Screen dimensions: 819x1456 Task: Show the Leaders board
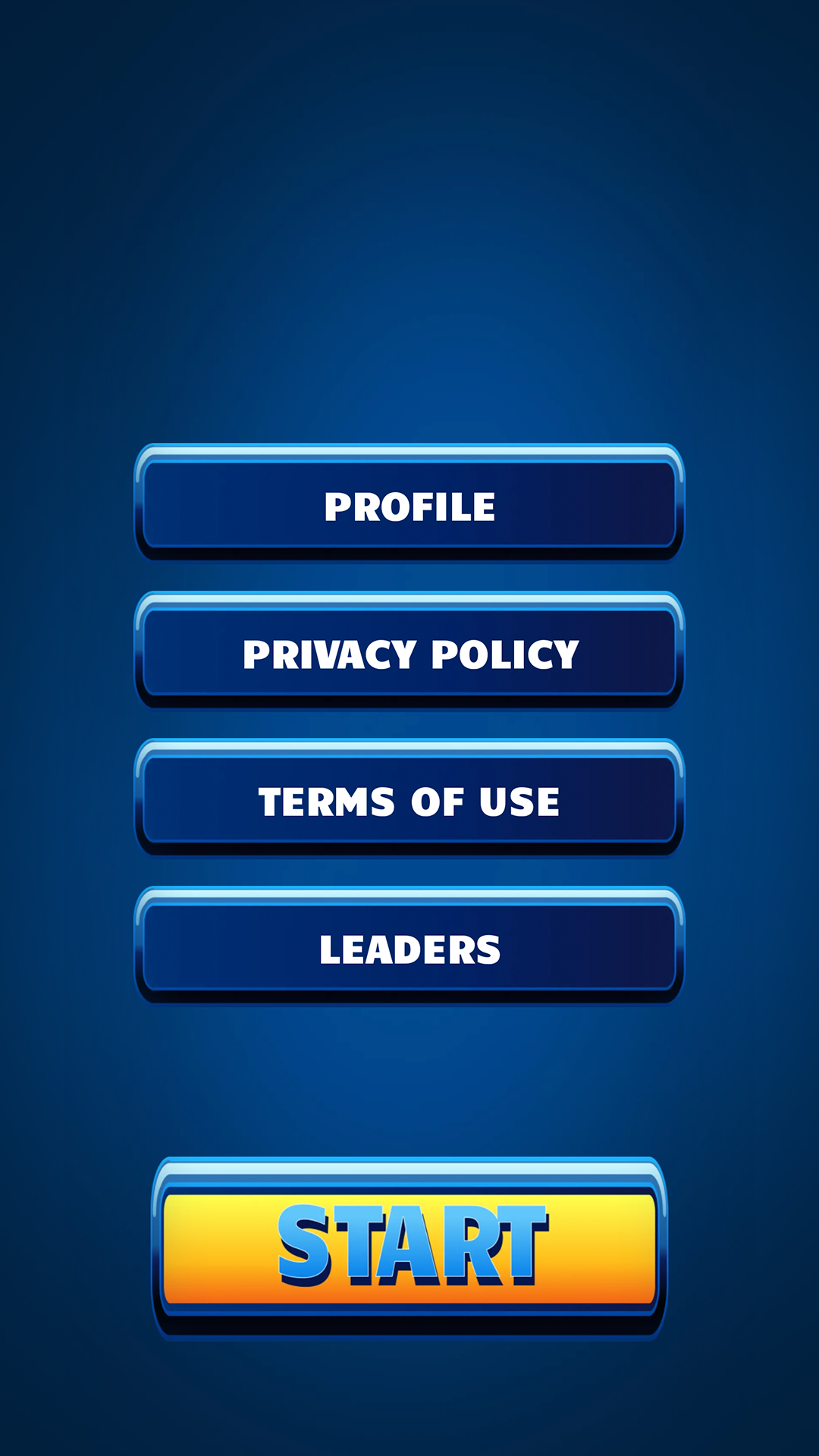tap(409, 945)
